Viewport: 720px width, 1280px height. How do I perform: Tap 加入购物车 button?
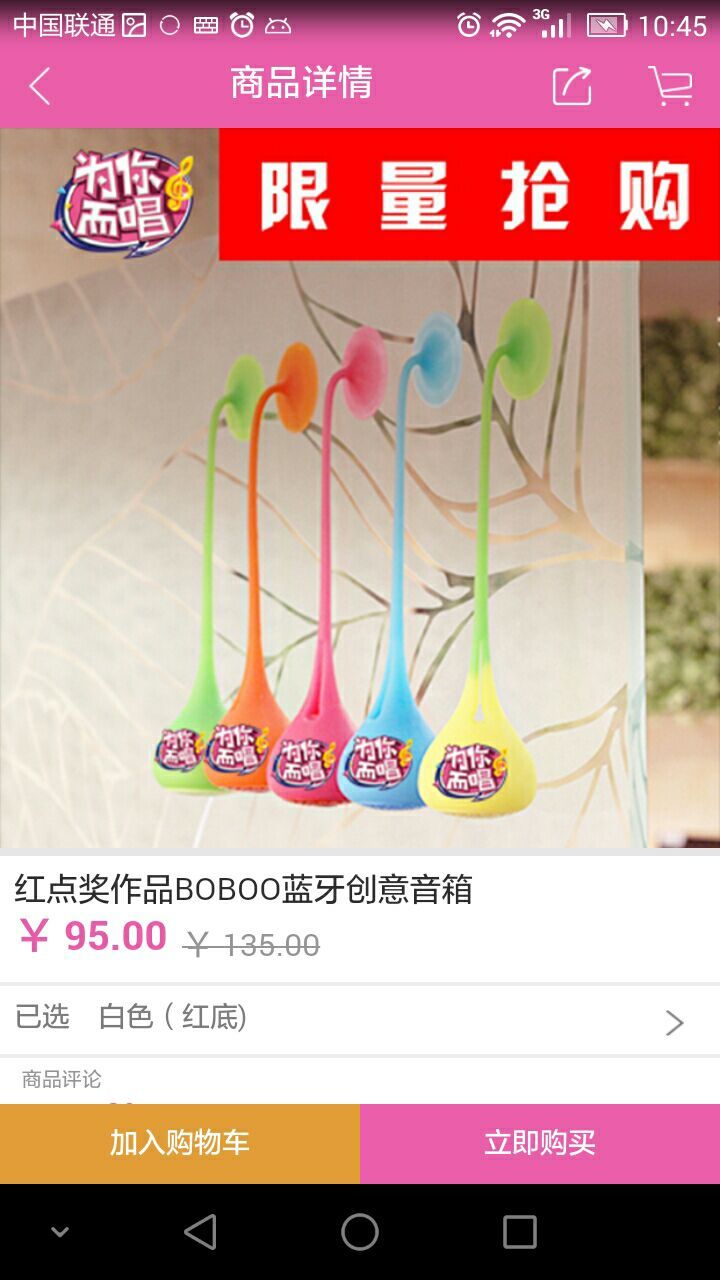(180, 1143)
